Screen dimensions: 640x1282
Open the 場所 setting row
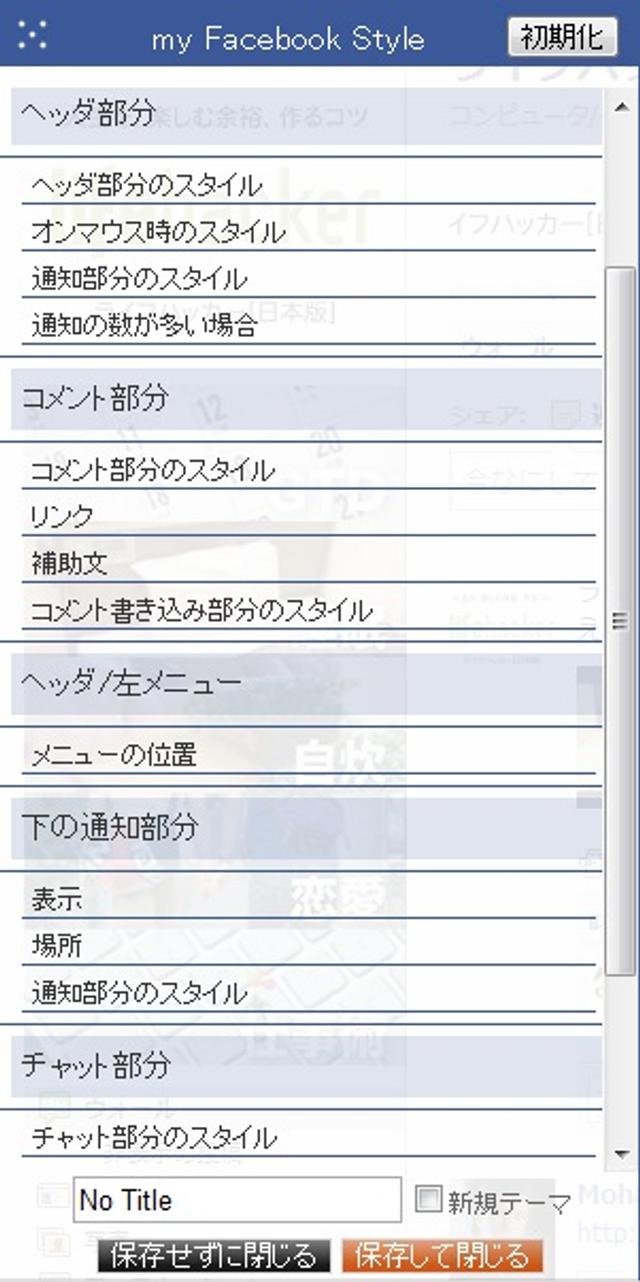tap(308, 945)
